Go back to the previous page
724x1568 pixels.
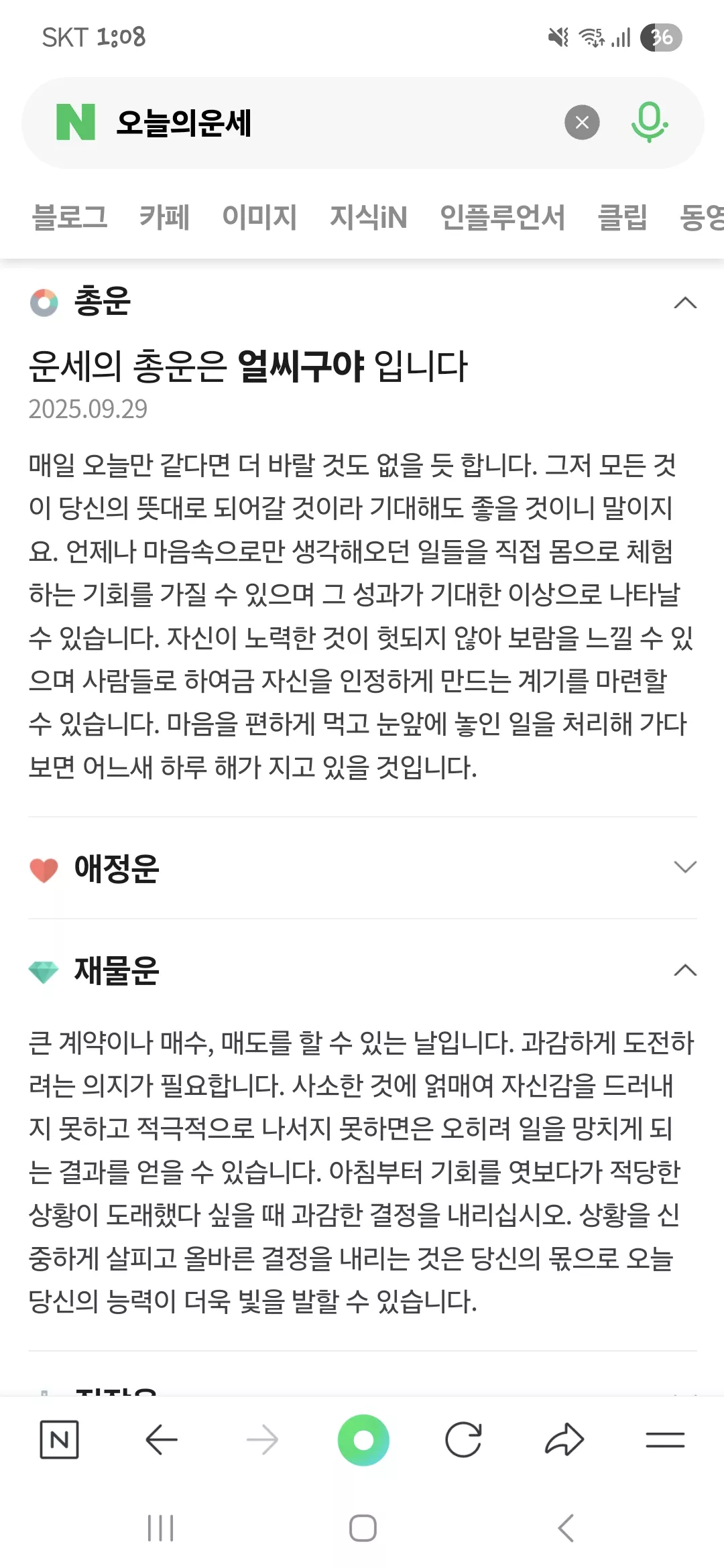[x=161, y=1439]
